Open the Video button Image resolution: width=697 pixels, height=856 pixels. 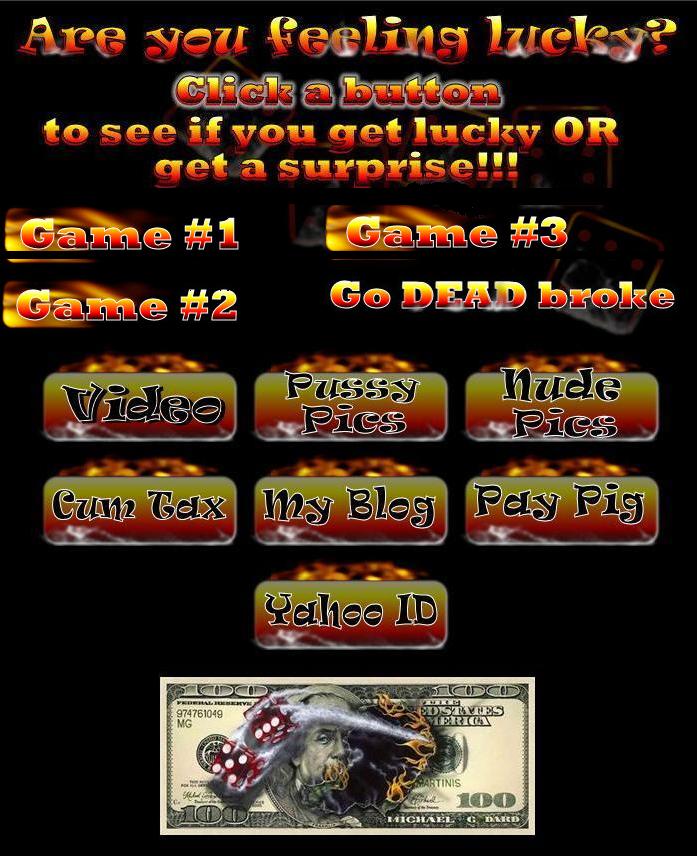(140, 406)
